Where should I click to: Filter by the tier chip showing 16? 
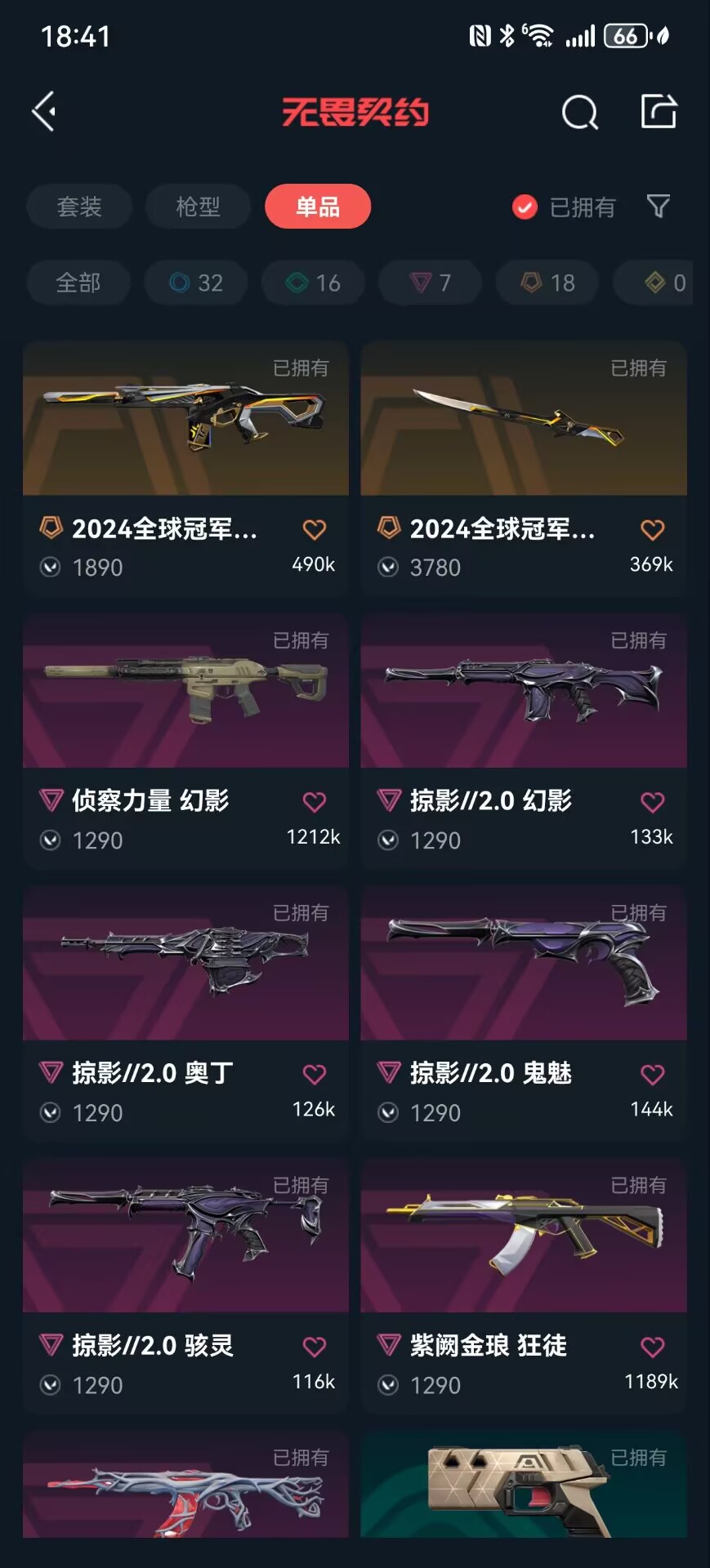[313, 283]
